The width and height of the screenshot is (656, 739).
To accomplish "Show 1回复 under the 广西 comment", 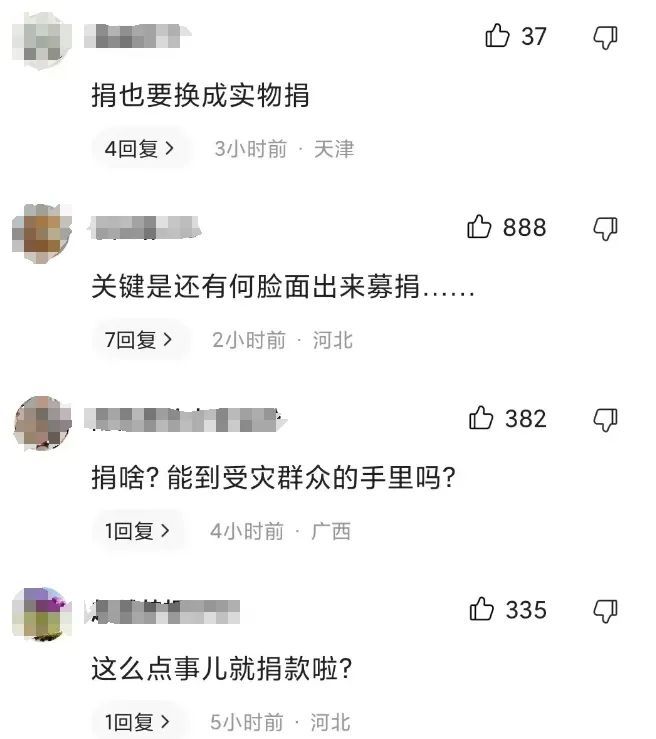I will [x=138, y=531].
